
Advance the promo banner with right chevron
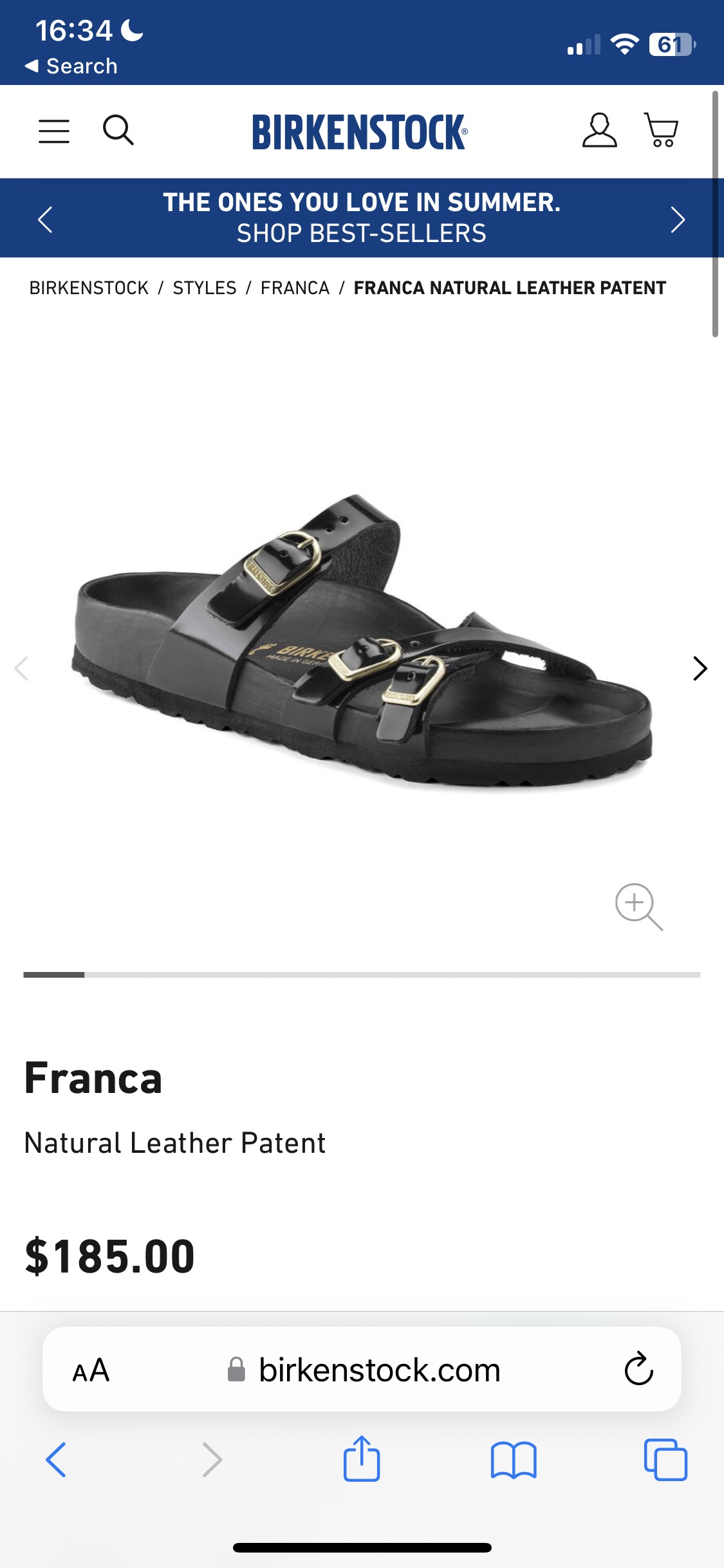(678, 218)
